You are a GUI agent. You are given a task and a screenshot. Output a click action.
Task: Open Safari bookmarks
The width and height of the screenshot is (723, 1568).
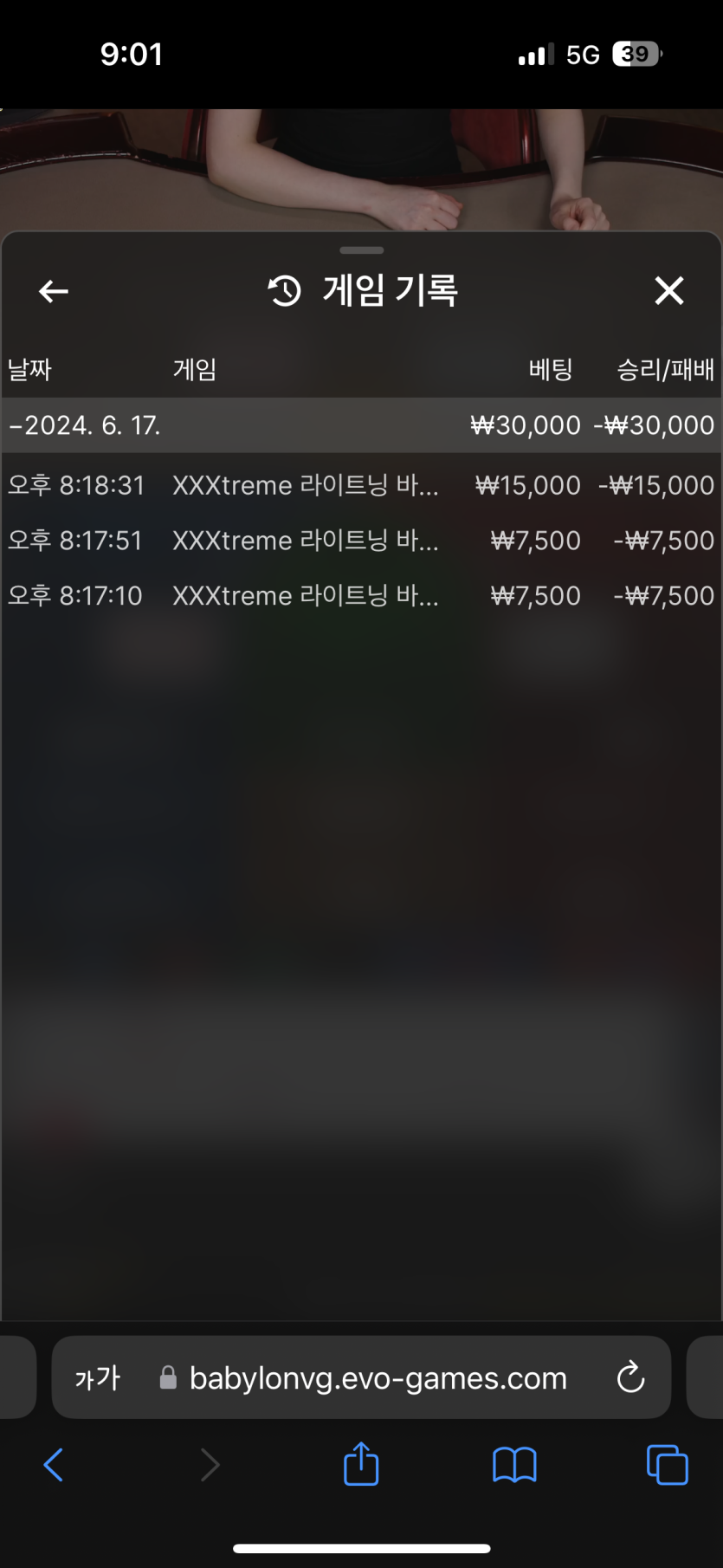514,1465
